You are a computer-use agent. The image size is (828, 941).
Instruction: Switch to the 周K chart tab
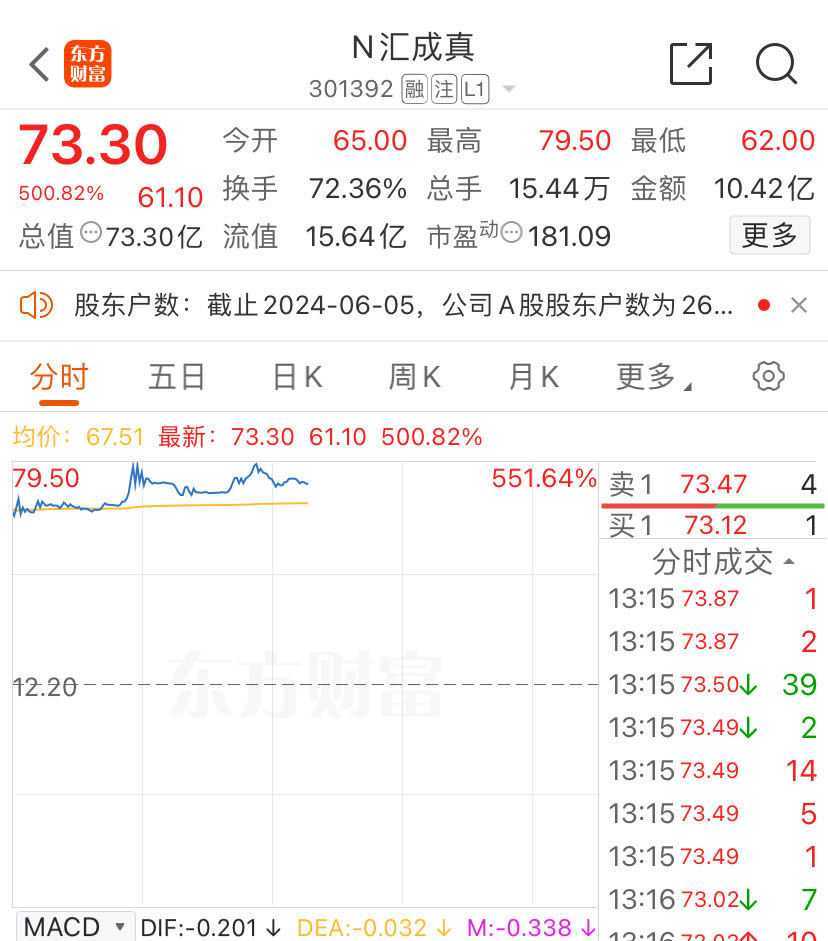point(414,377)
